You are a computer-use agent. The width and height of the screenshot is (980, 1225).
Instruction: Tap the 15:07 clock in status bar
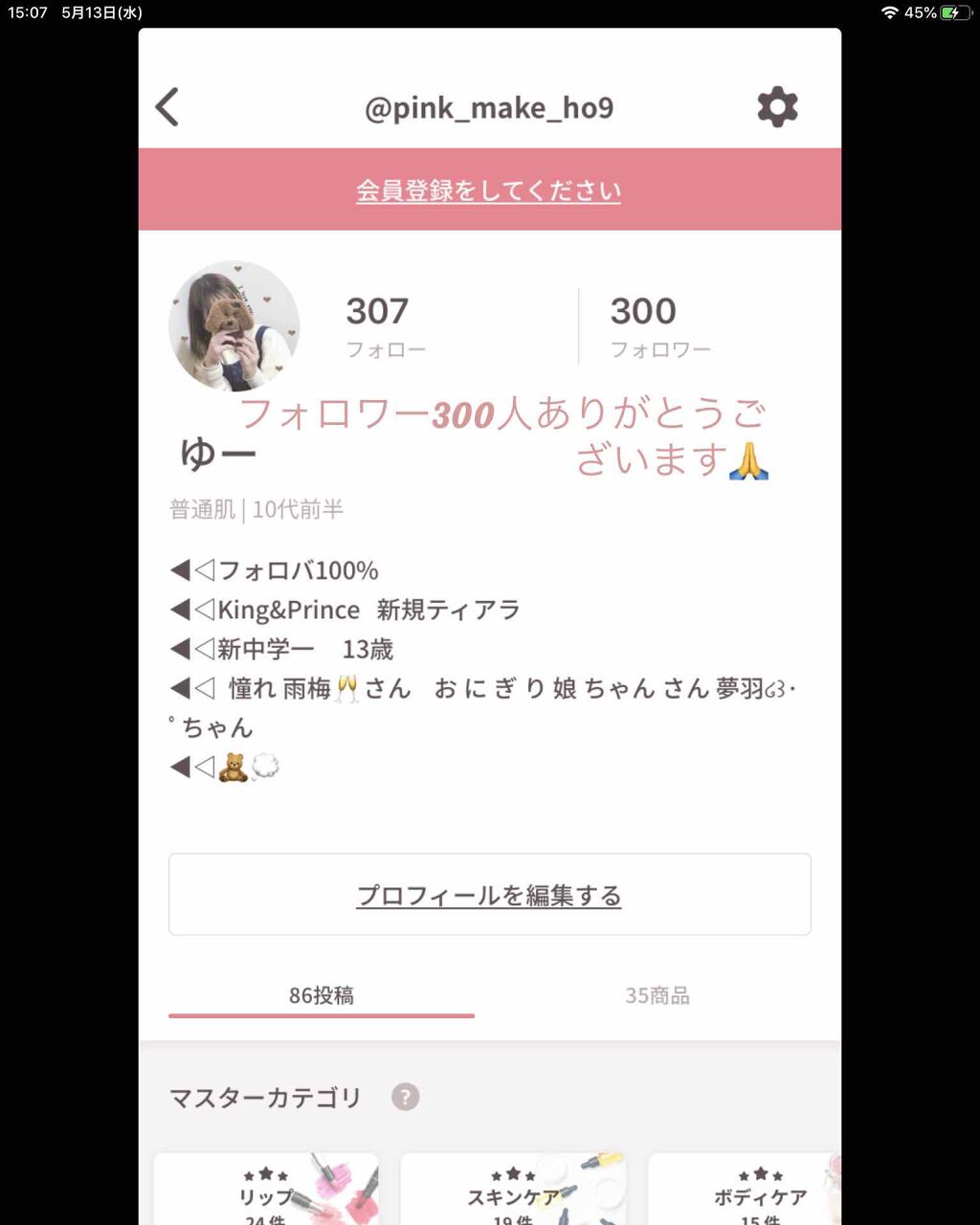click(x=27, y=13)
